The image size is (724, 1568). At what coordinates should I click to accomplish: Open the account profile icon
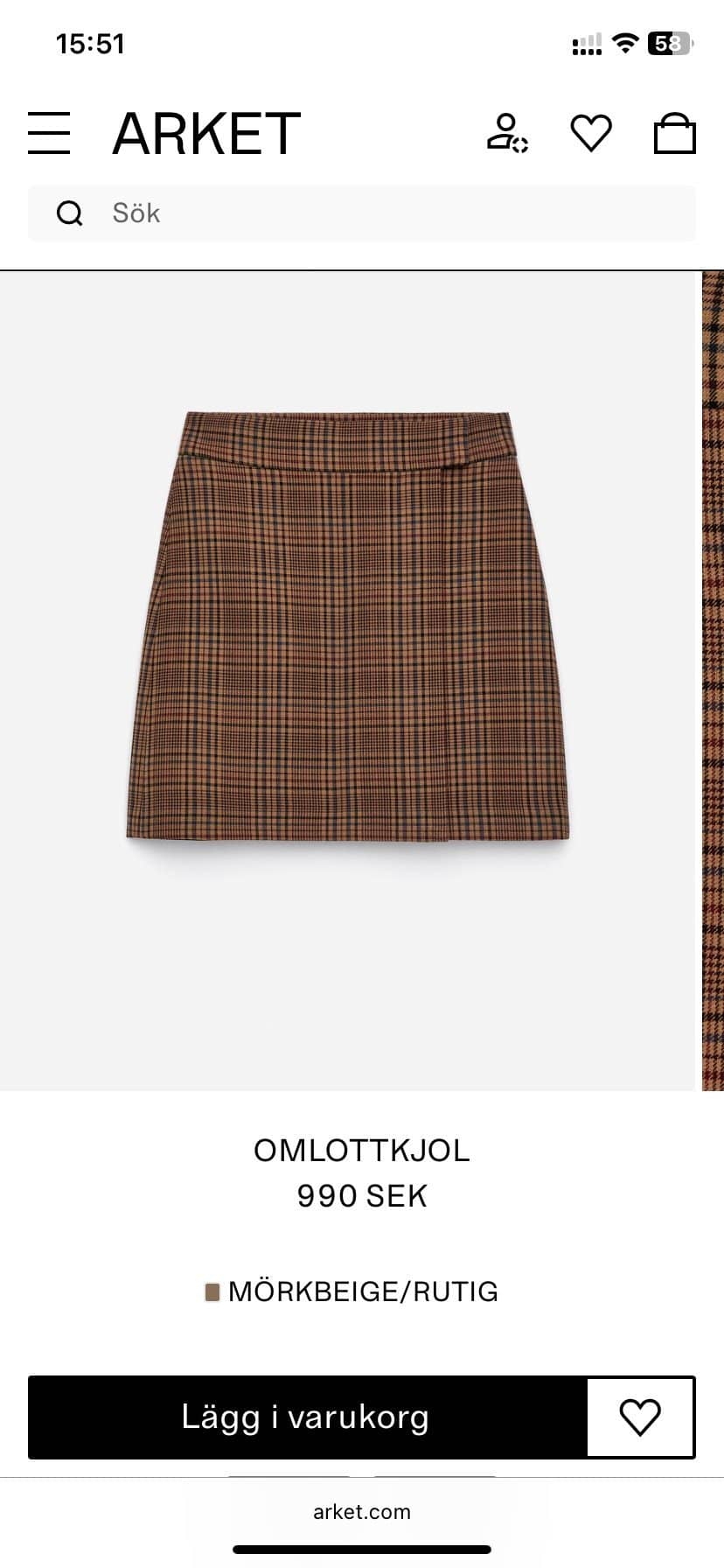click(x=506, y=133)
